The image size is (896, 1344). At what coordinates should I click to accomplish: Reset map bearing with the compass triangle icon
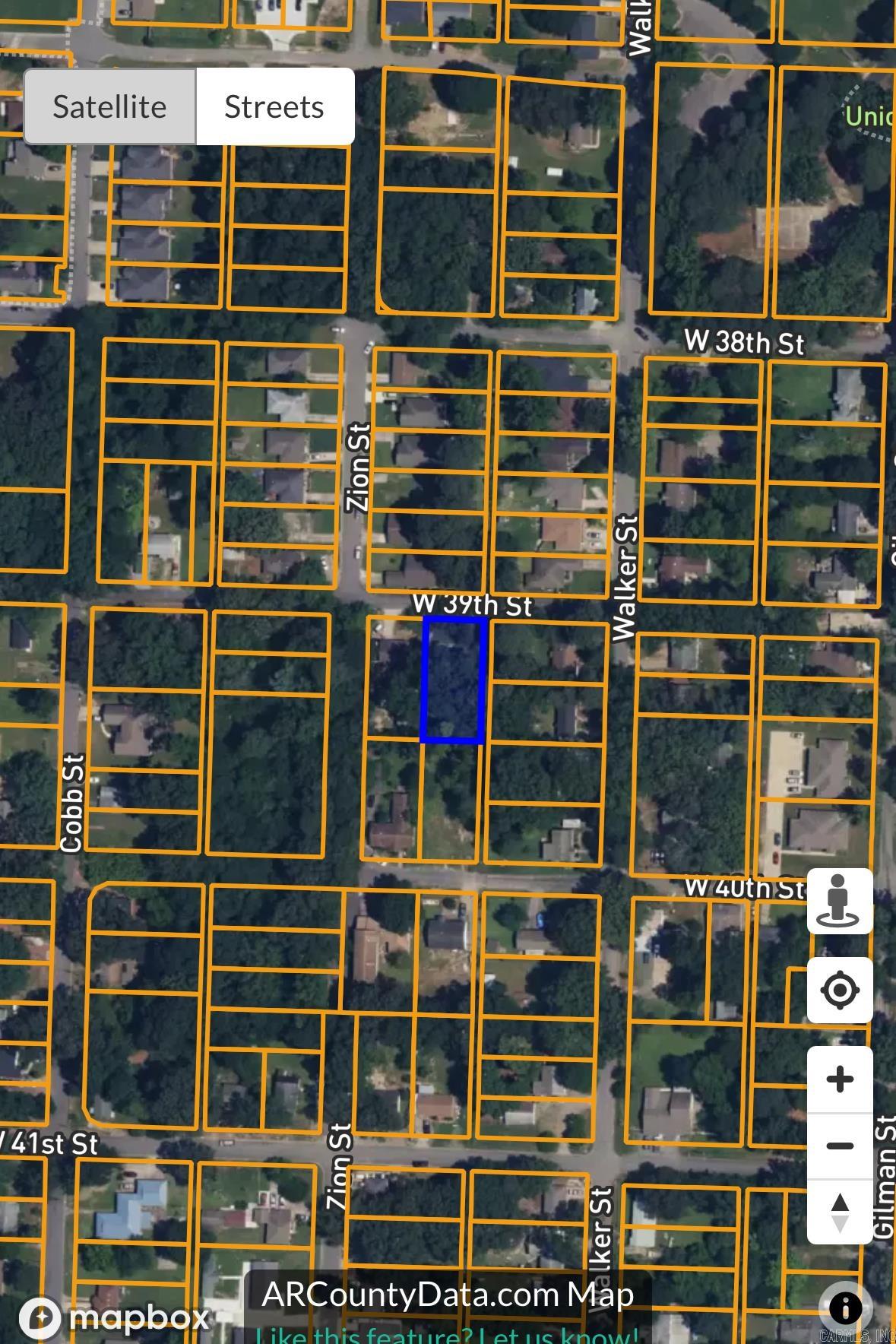coord(839,1209)
